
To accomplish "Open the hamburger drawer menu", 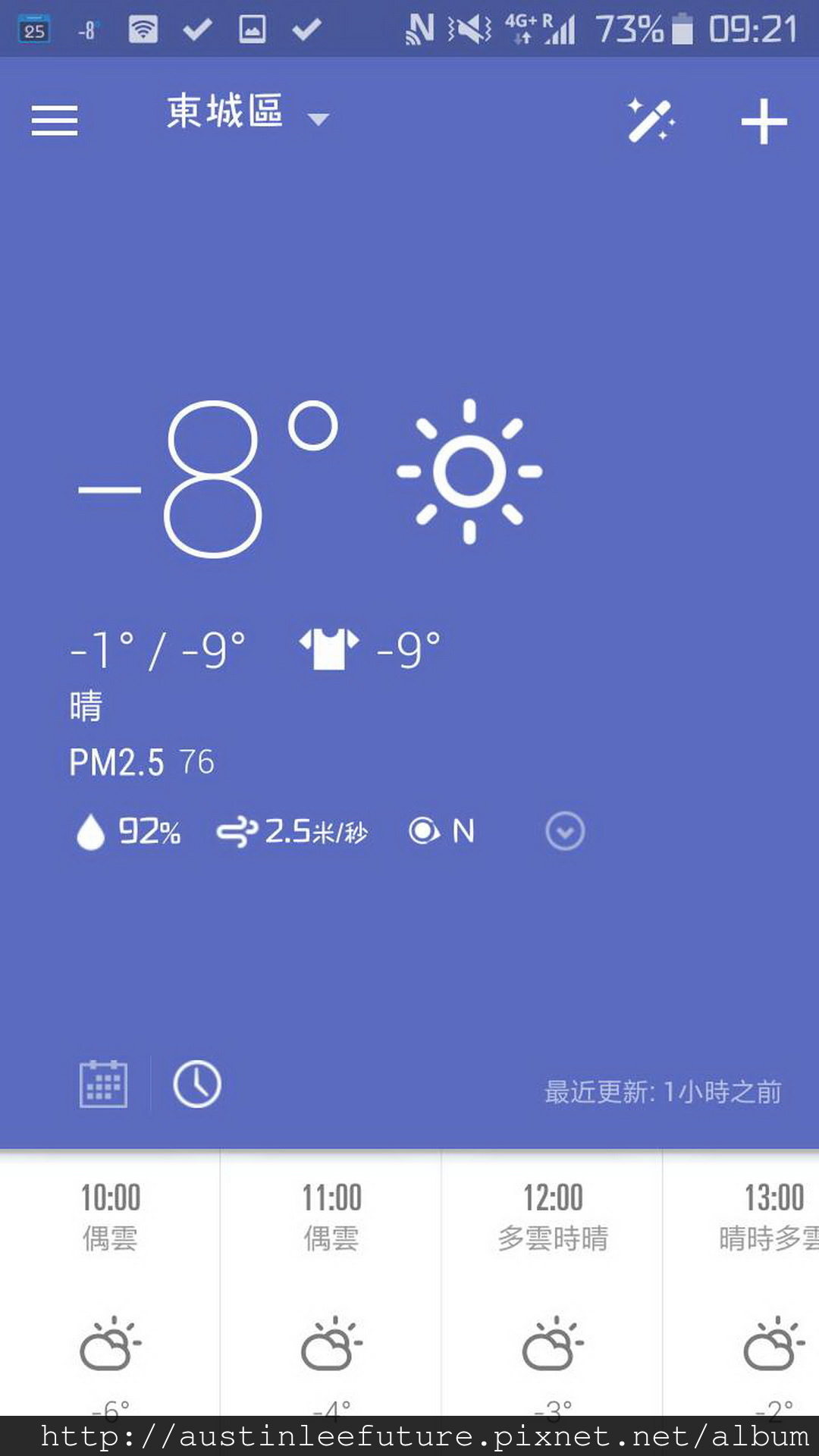I will point(55,121).
